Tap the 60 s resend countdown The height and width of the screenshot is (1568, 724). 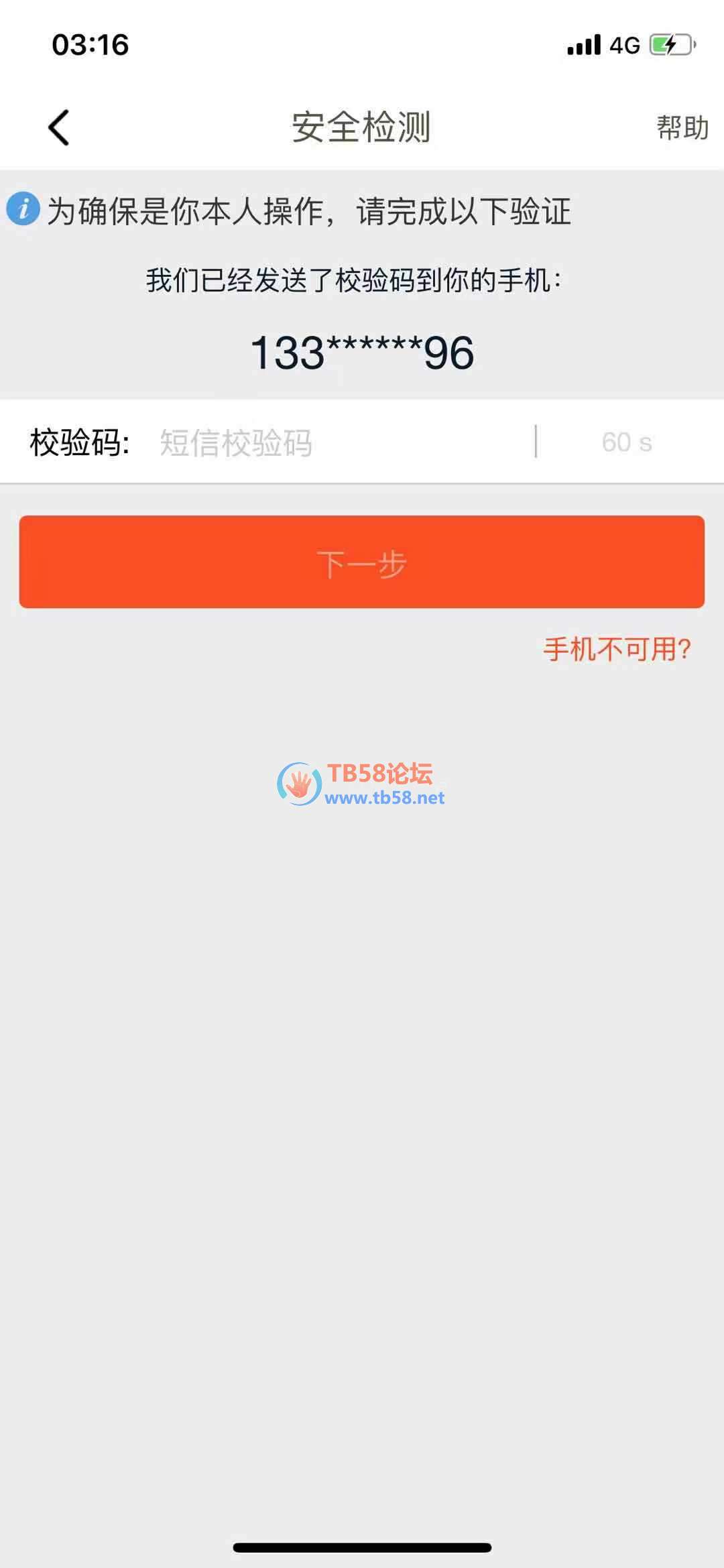click(626, 442)
